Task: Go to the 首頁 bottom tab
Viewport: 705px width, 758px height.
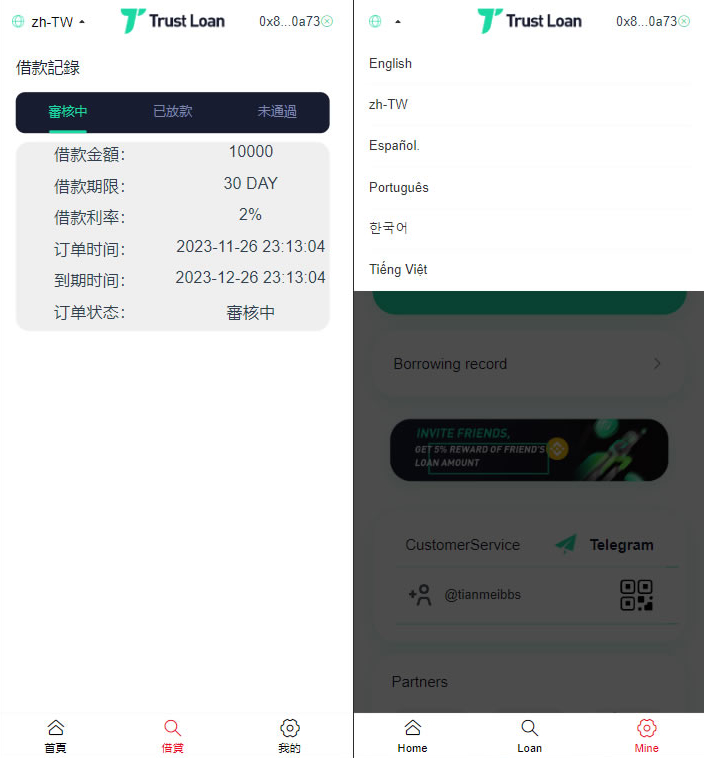Action: pos(56,736)
